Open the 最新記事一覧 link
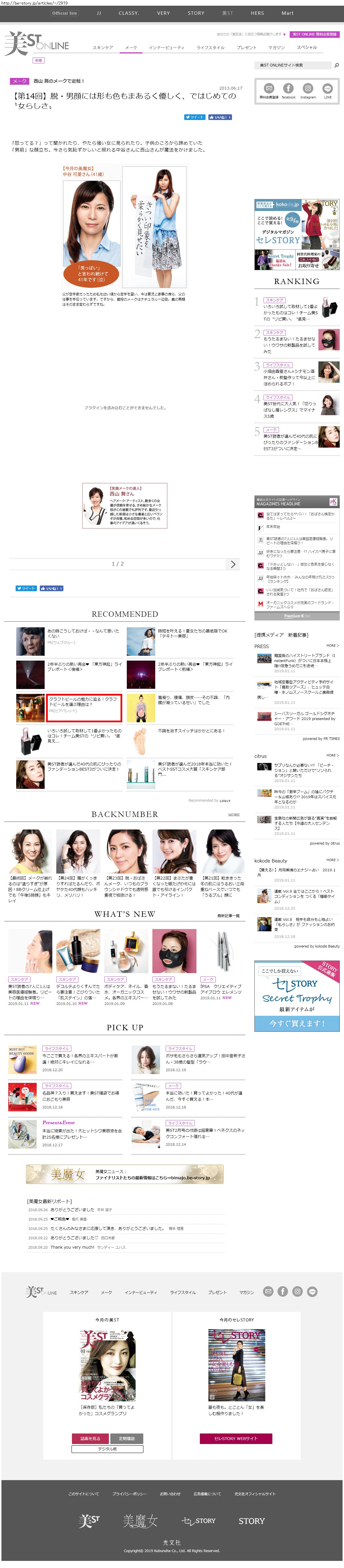 click(x=228, y=915)
